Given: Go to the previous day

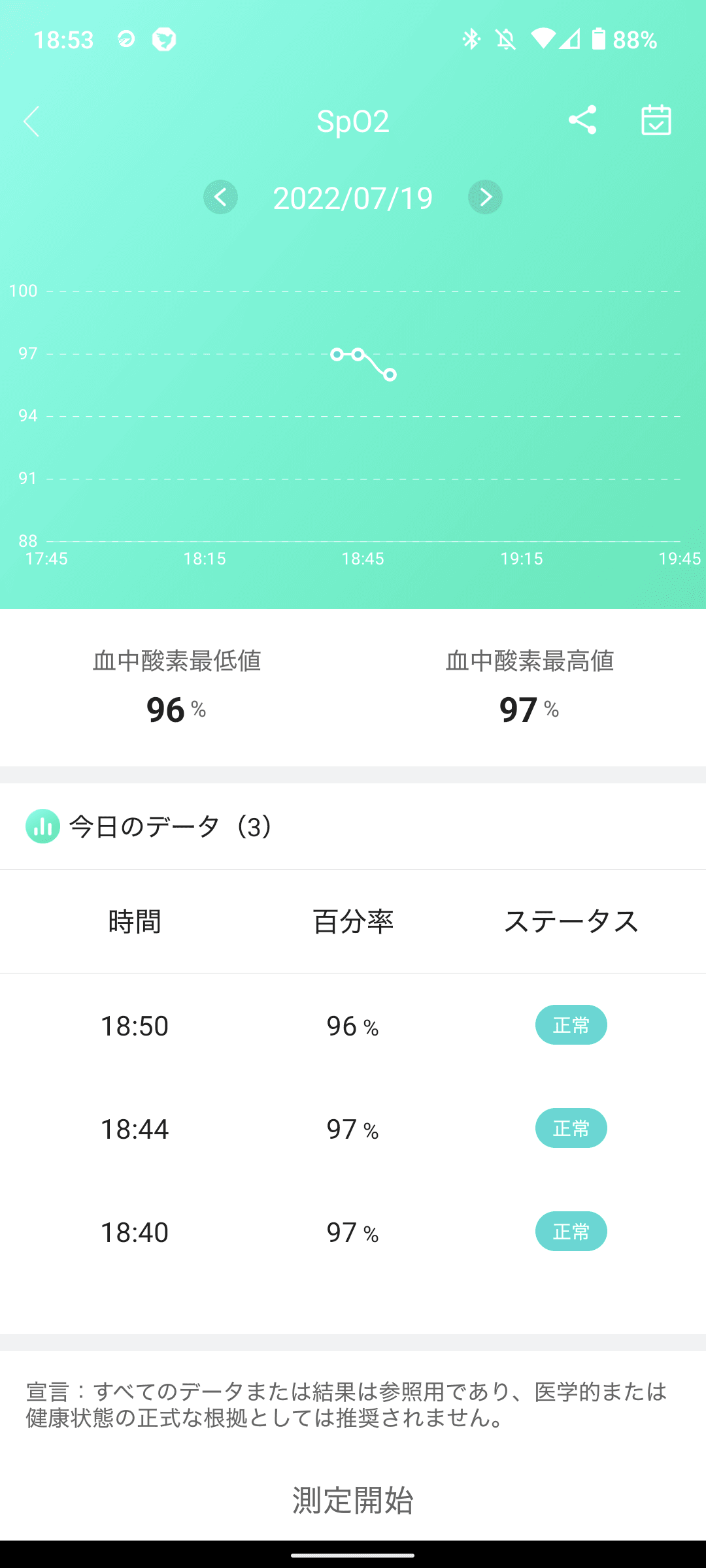Looking at the screenshot, I should point(220,197).
